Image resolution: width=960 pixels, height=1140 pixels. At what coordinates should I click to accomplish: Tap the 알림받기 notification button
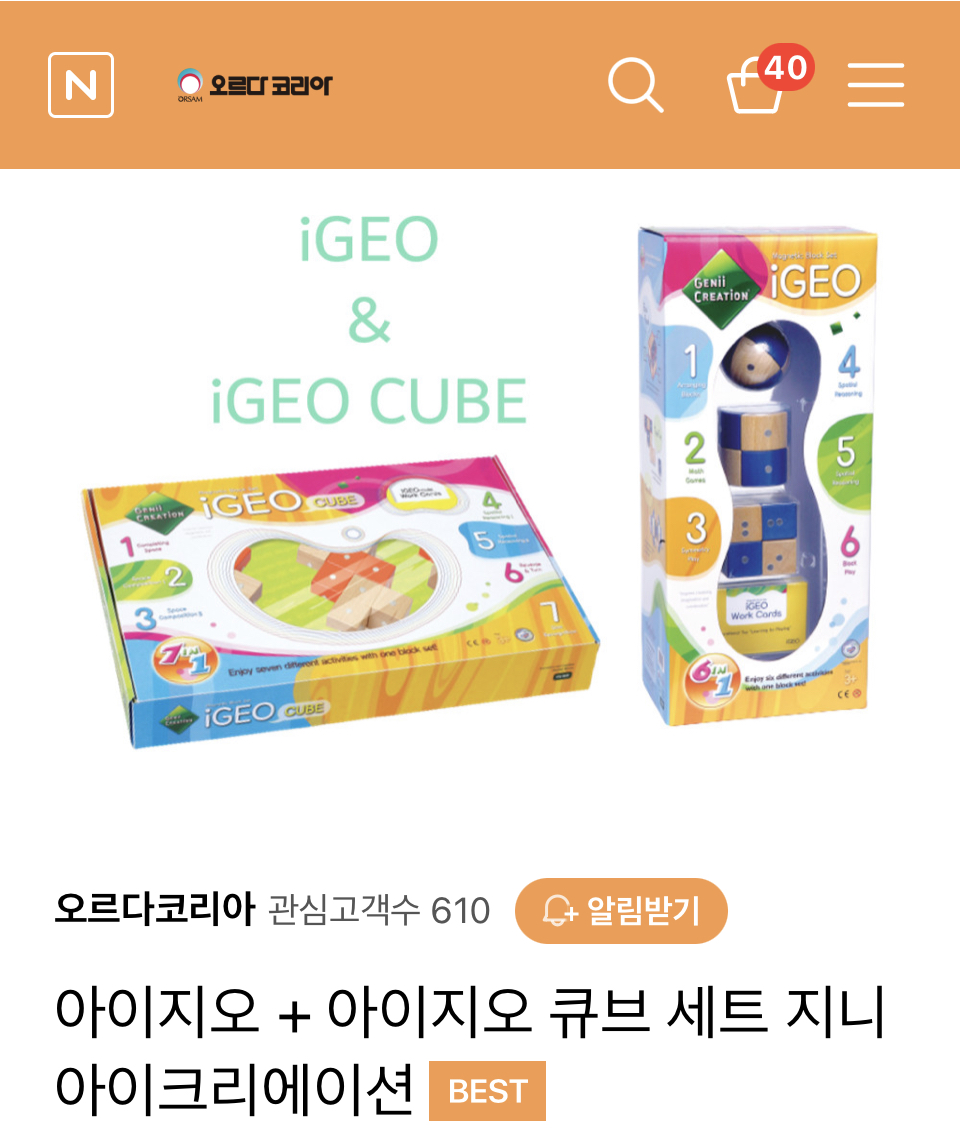(621, 910)
